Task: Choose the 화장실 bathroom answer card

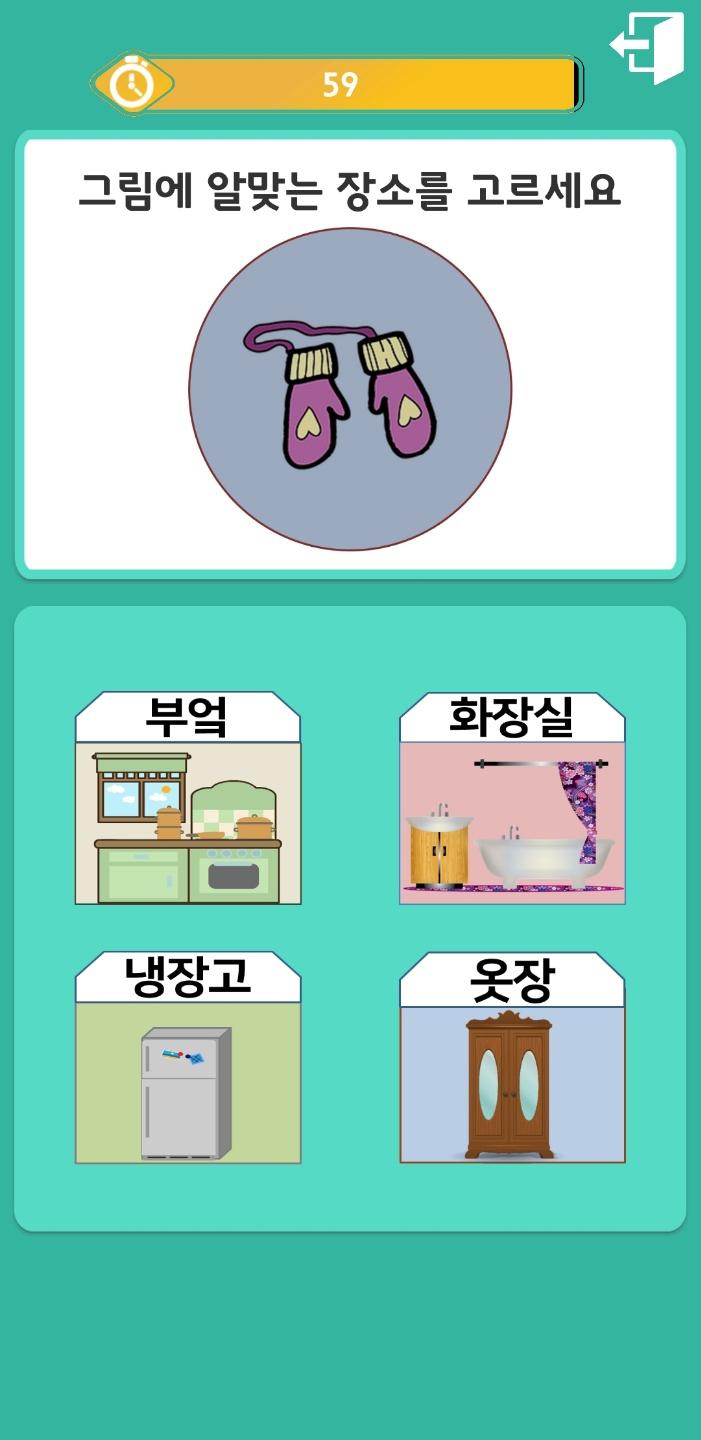Action: pyautogui.click(x=512, y=798)
